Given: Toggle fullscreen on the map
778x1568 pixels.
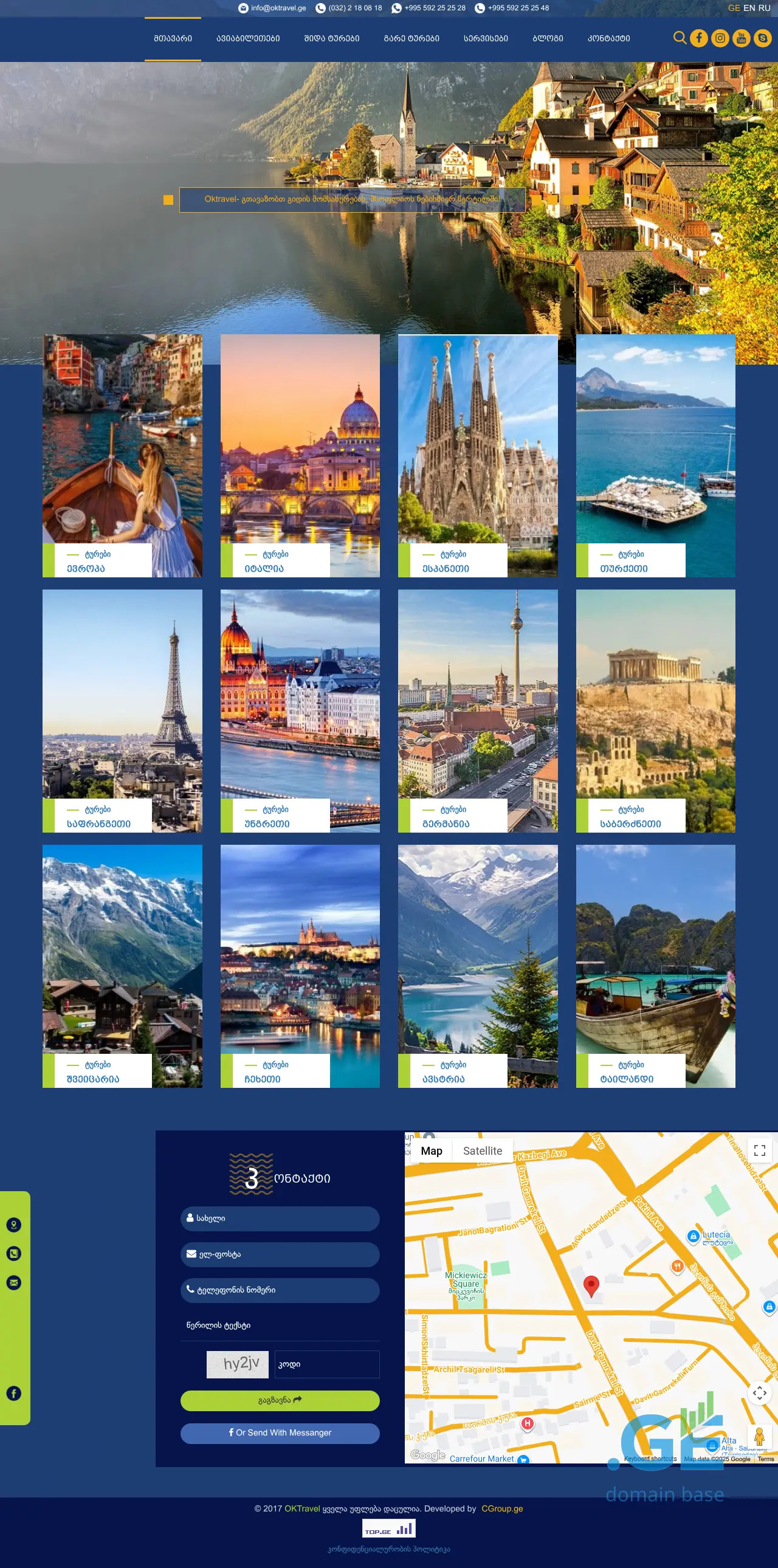Looking at the screenshot, I should pyautogui.click(x=759, y=1150).
